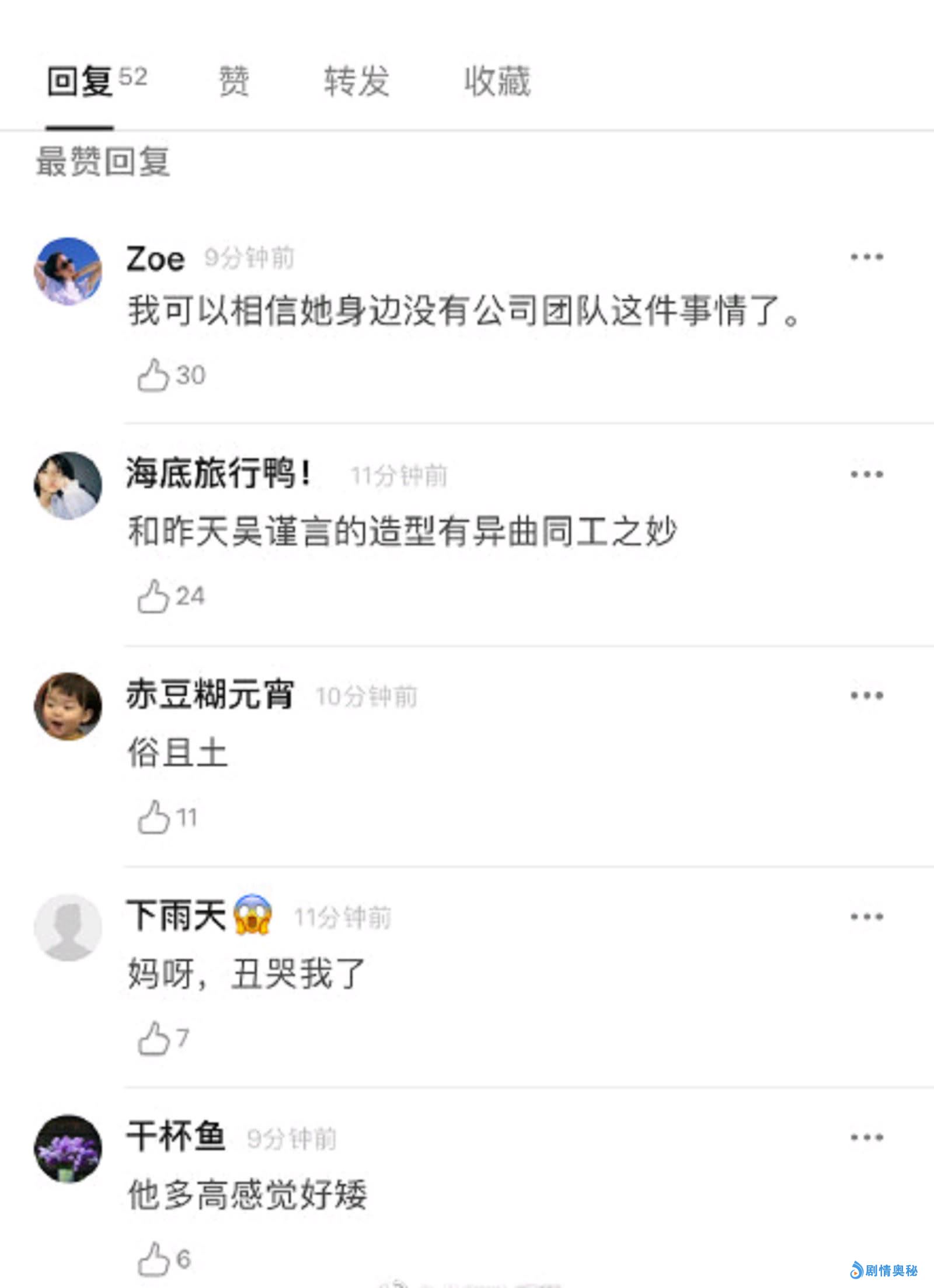Like 赤豆糊元宵's comment
Image resolution: width=934 pixels, height=1288 pixels.
pyautogui.click(x=154, y=817)
